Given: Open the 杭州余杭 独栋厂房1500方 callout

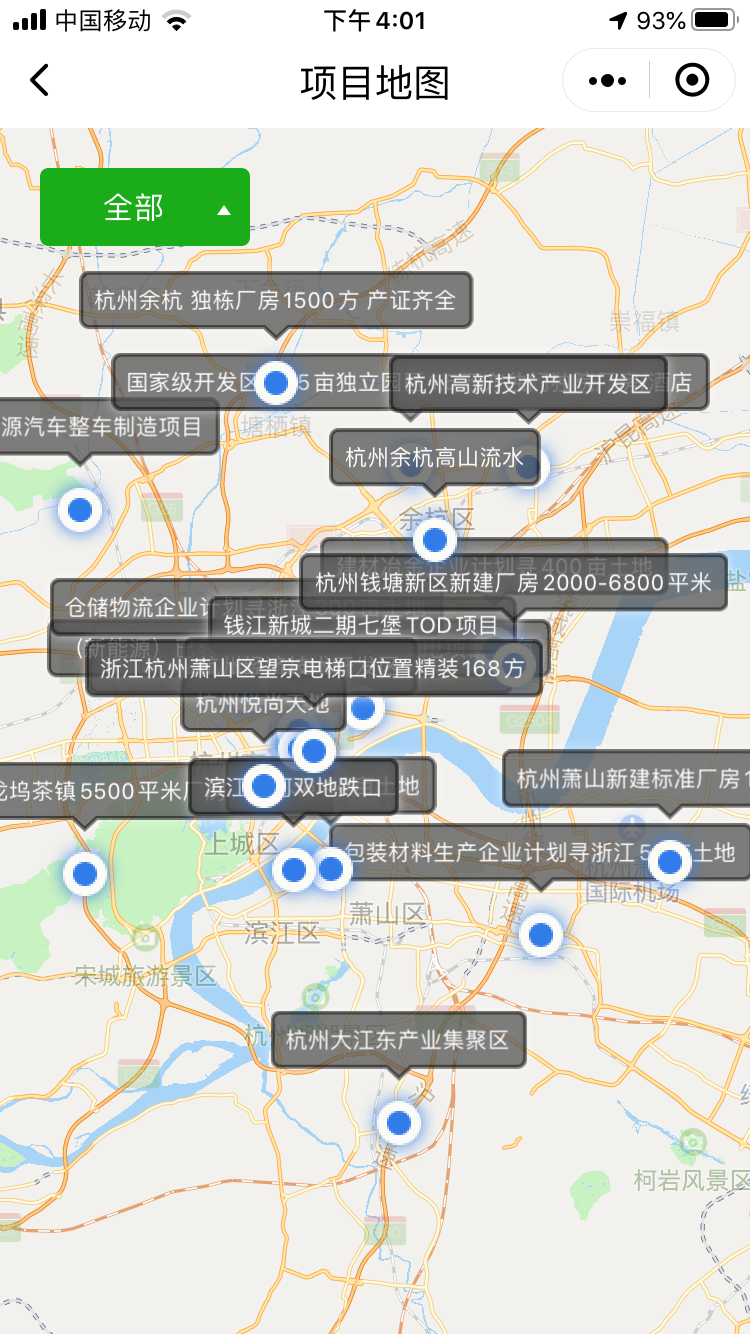Looking at the screenshot, I should [275, 299].
